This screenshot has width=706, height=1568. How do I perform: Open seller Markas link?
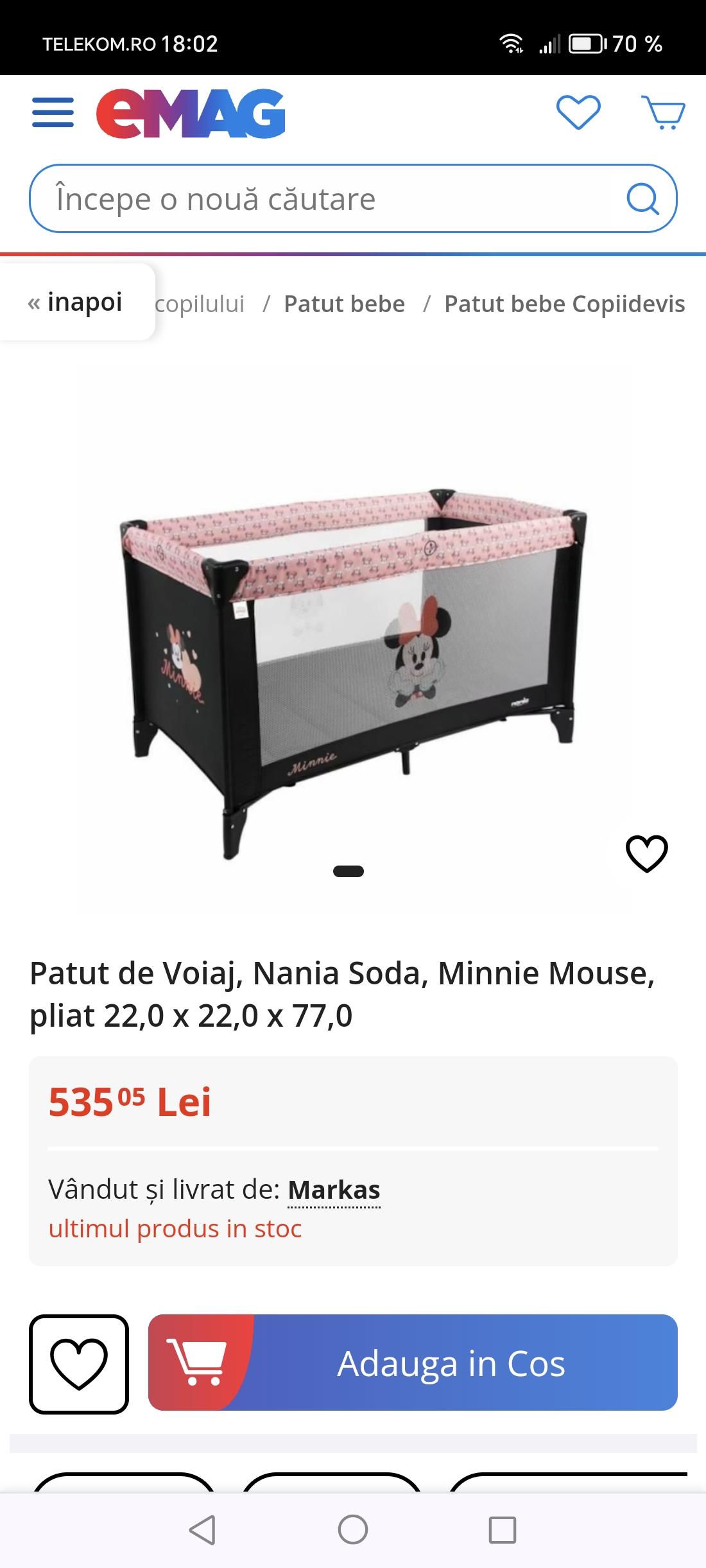click(334, 1190)
